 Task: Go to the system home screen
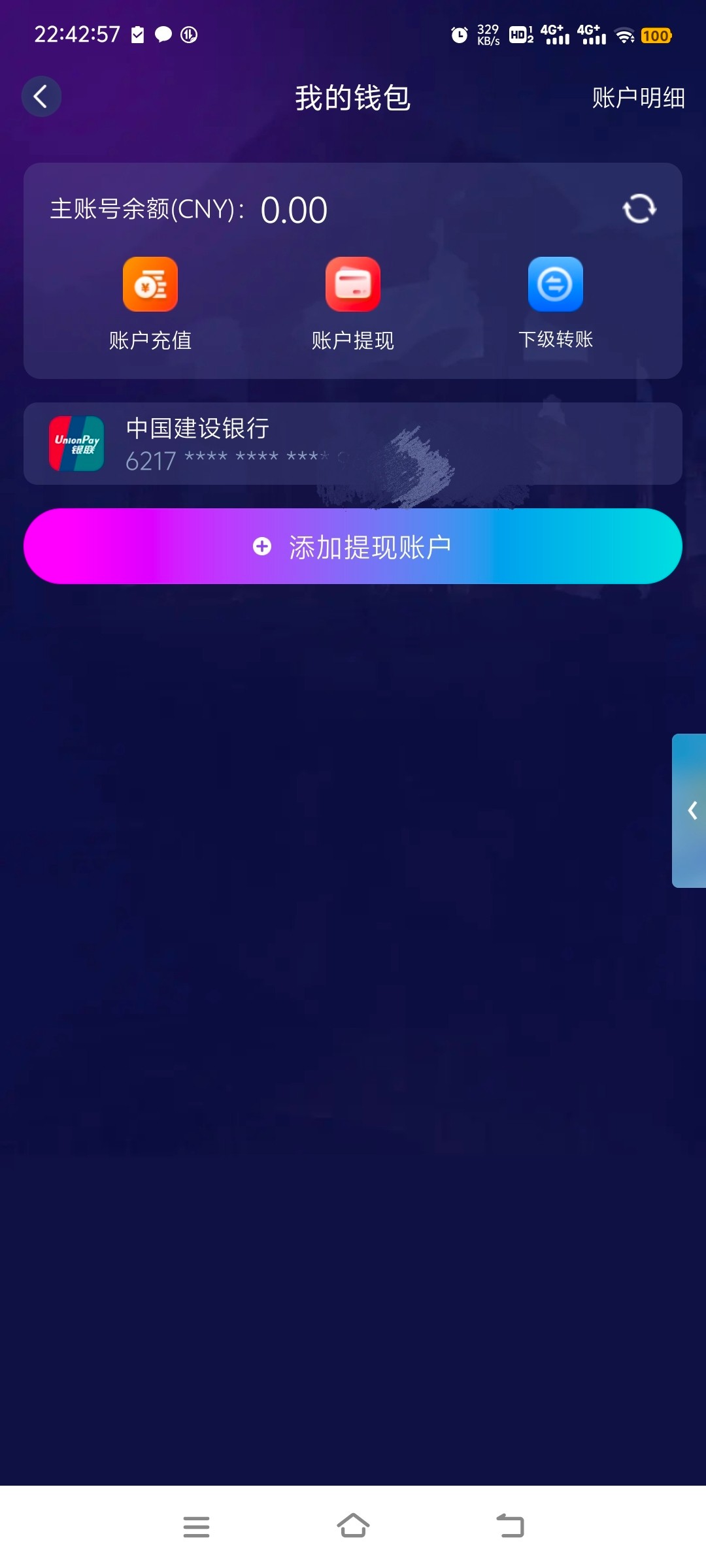point(353,1526)
